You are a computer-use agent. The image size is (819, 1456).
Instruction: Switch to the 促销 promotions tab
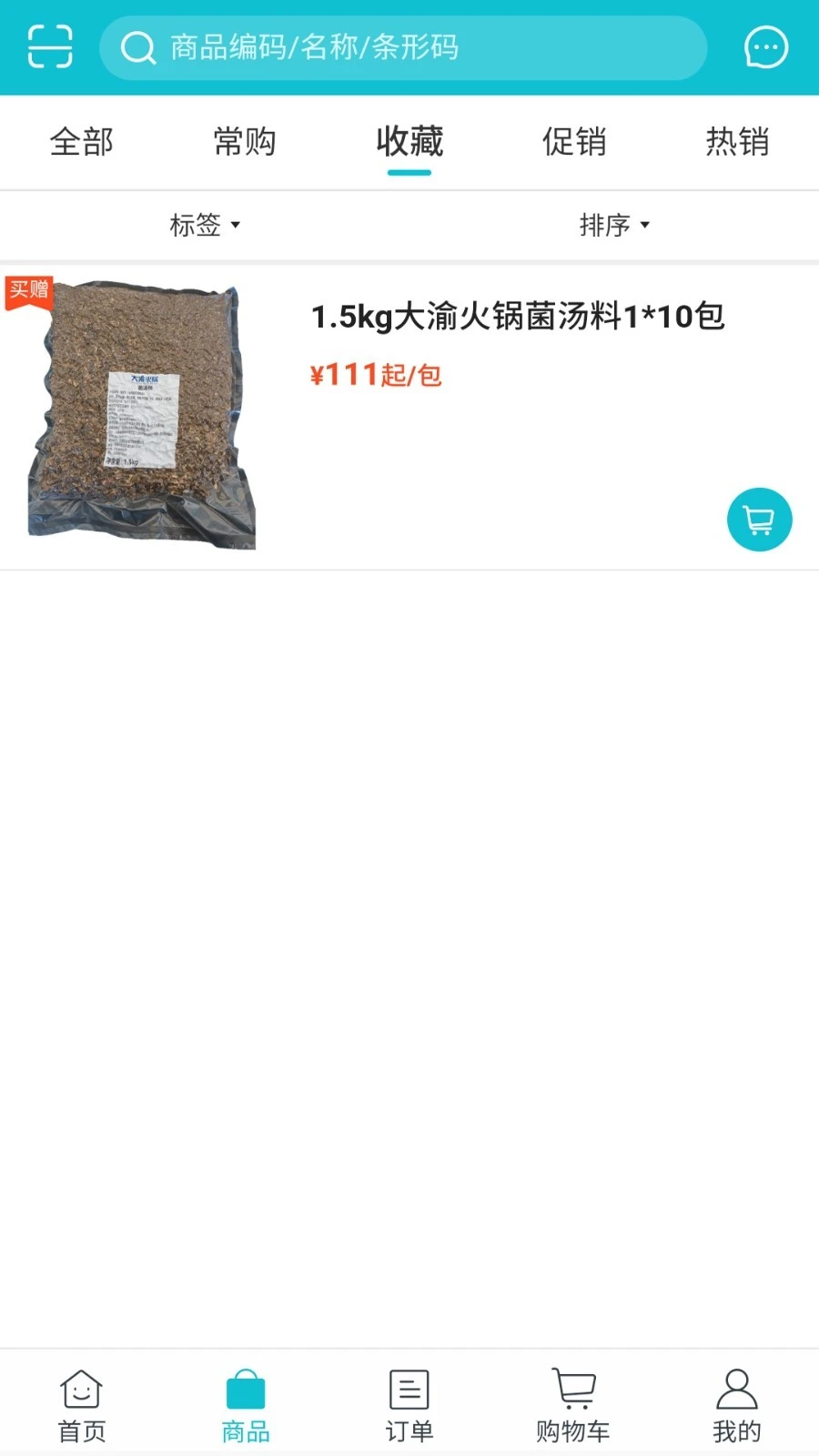573,142
